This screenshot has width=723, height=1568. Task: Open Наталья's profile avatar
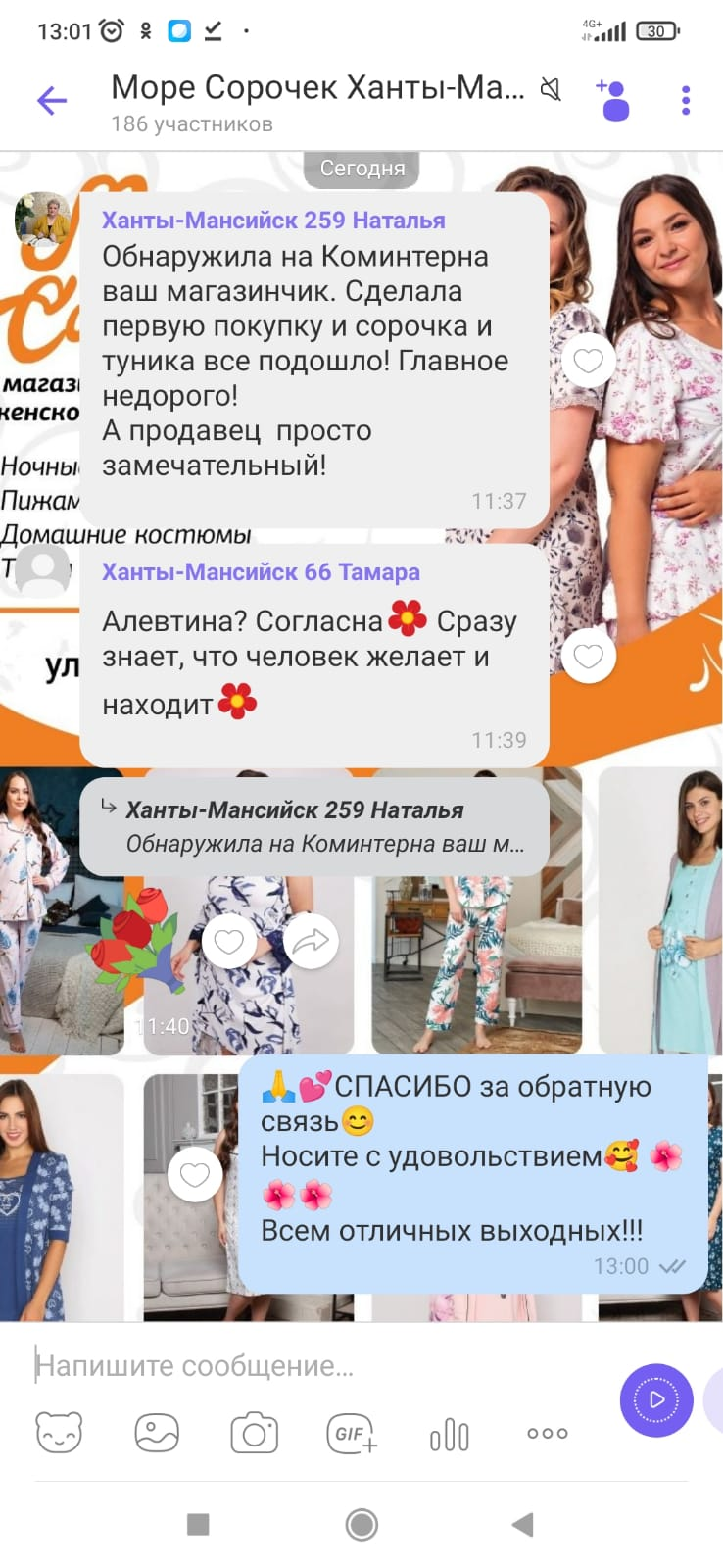(x=42, y=218)
